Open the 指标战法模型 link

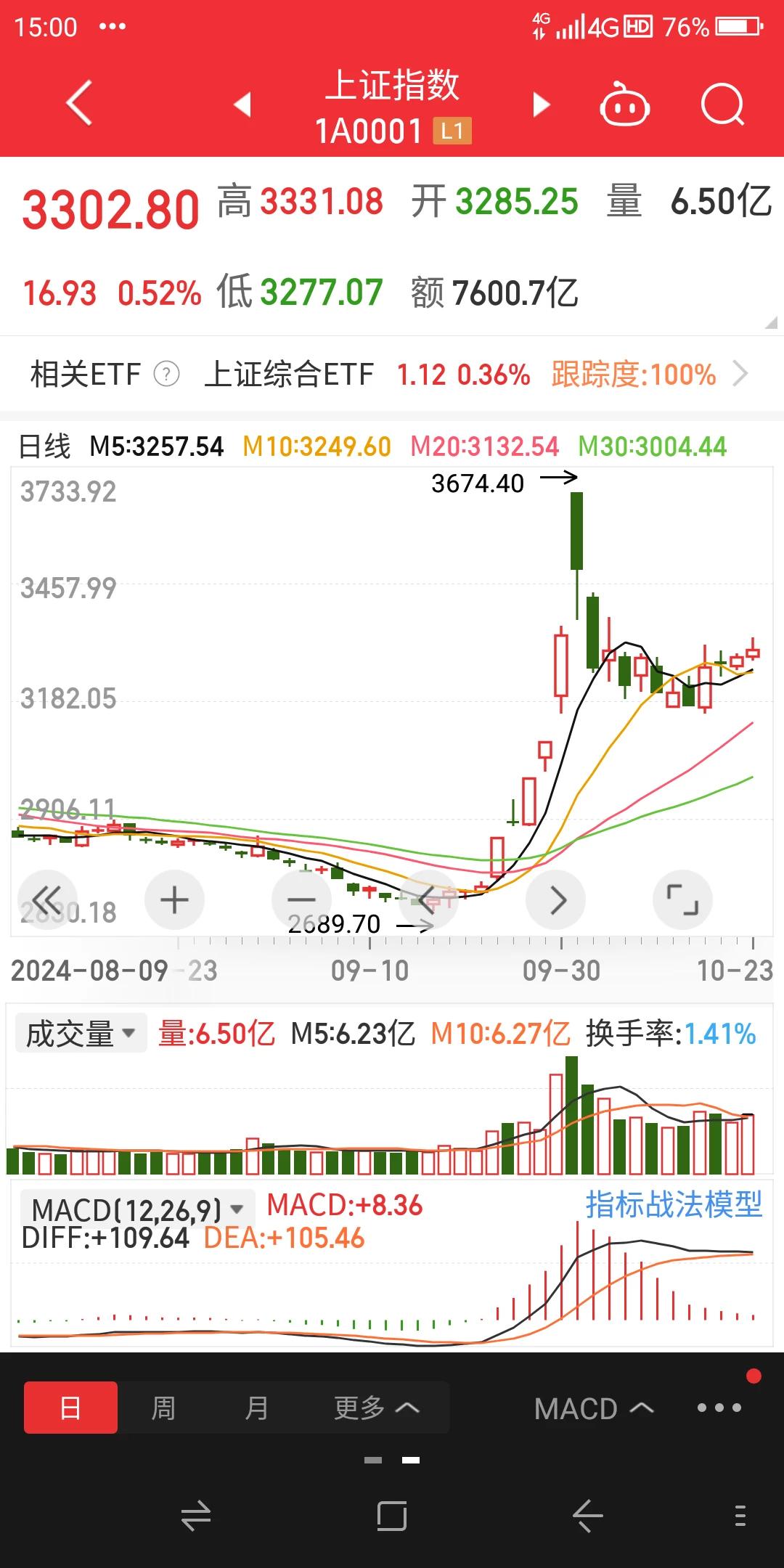tap(674, 1205)
